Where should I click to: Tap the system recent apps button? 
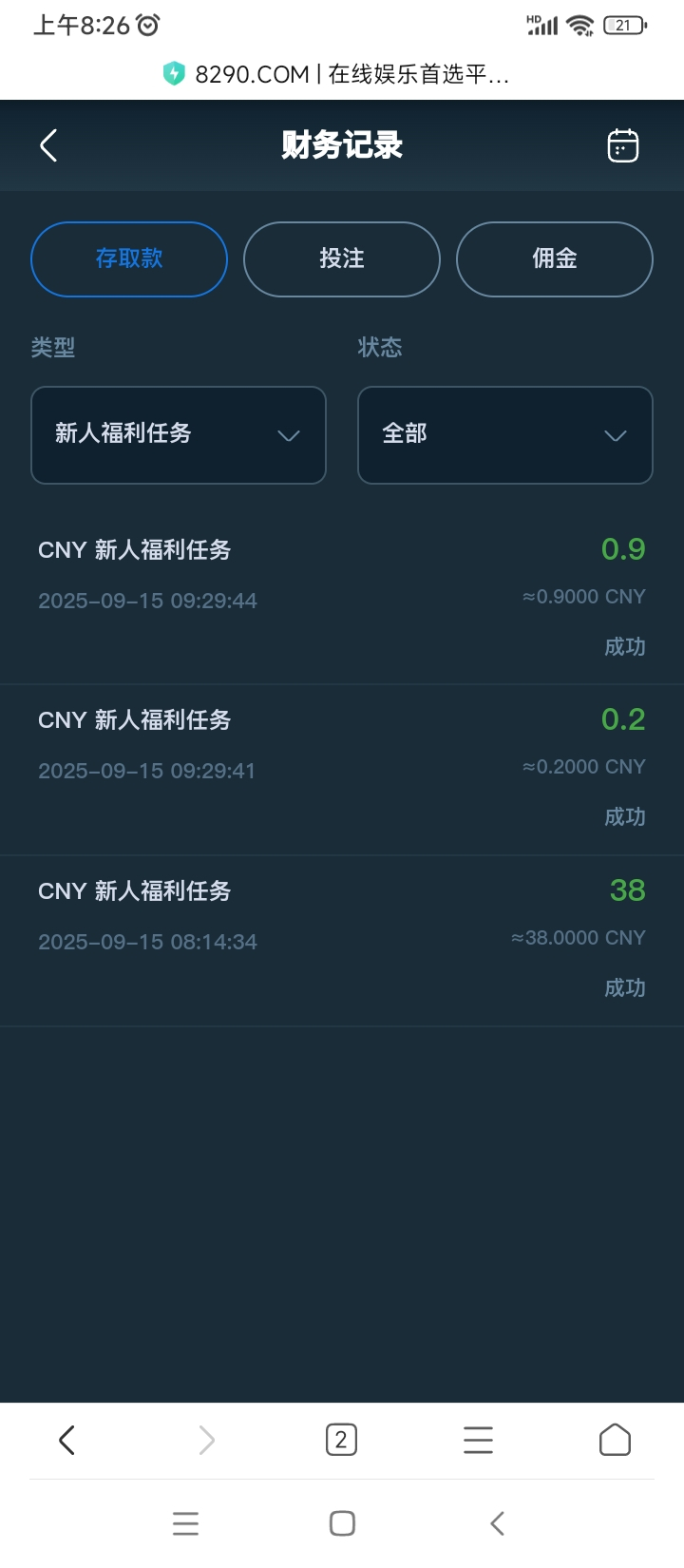185,1523
